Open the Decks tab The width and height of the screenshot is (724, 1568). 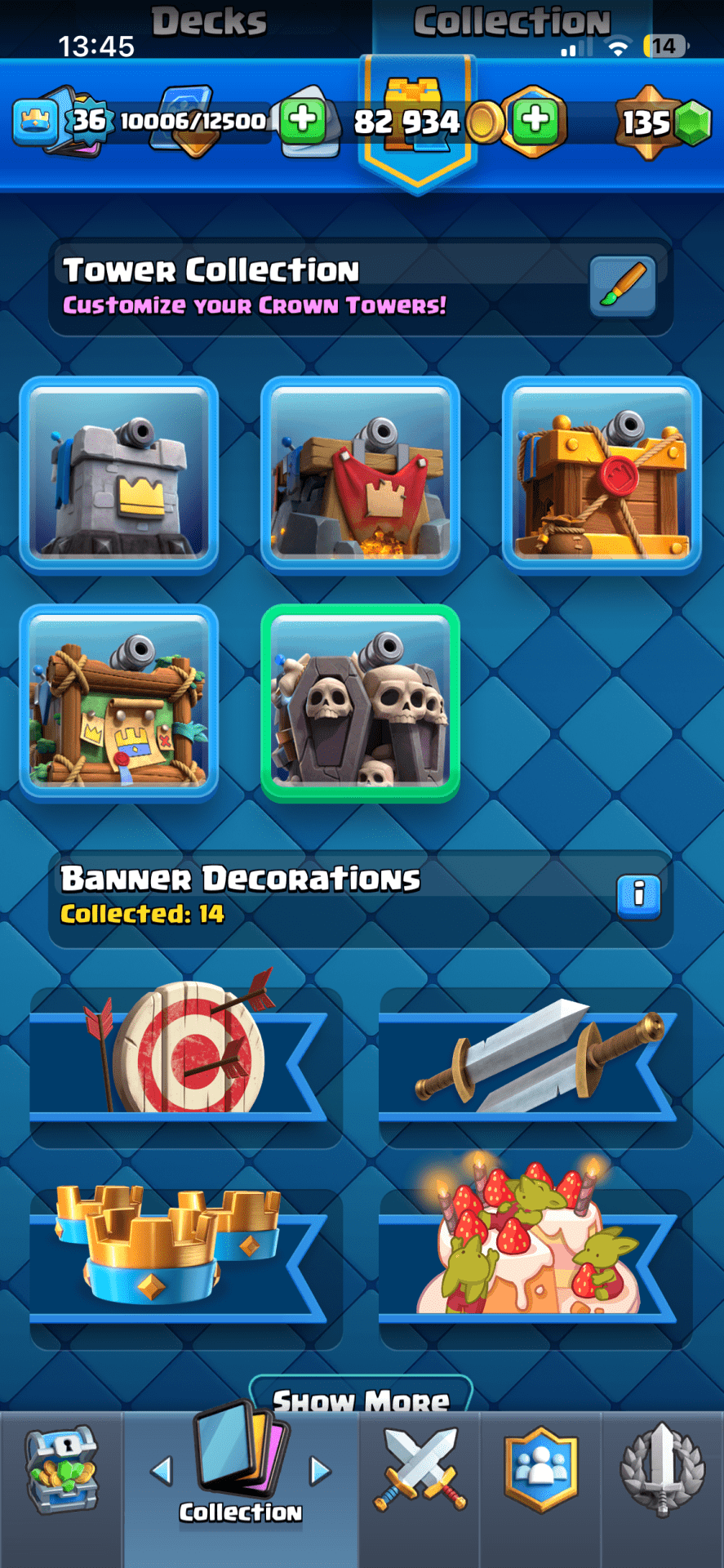tap(209, 22)
